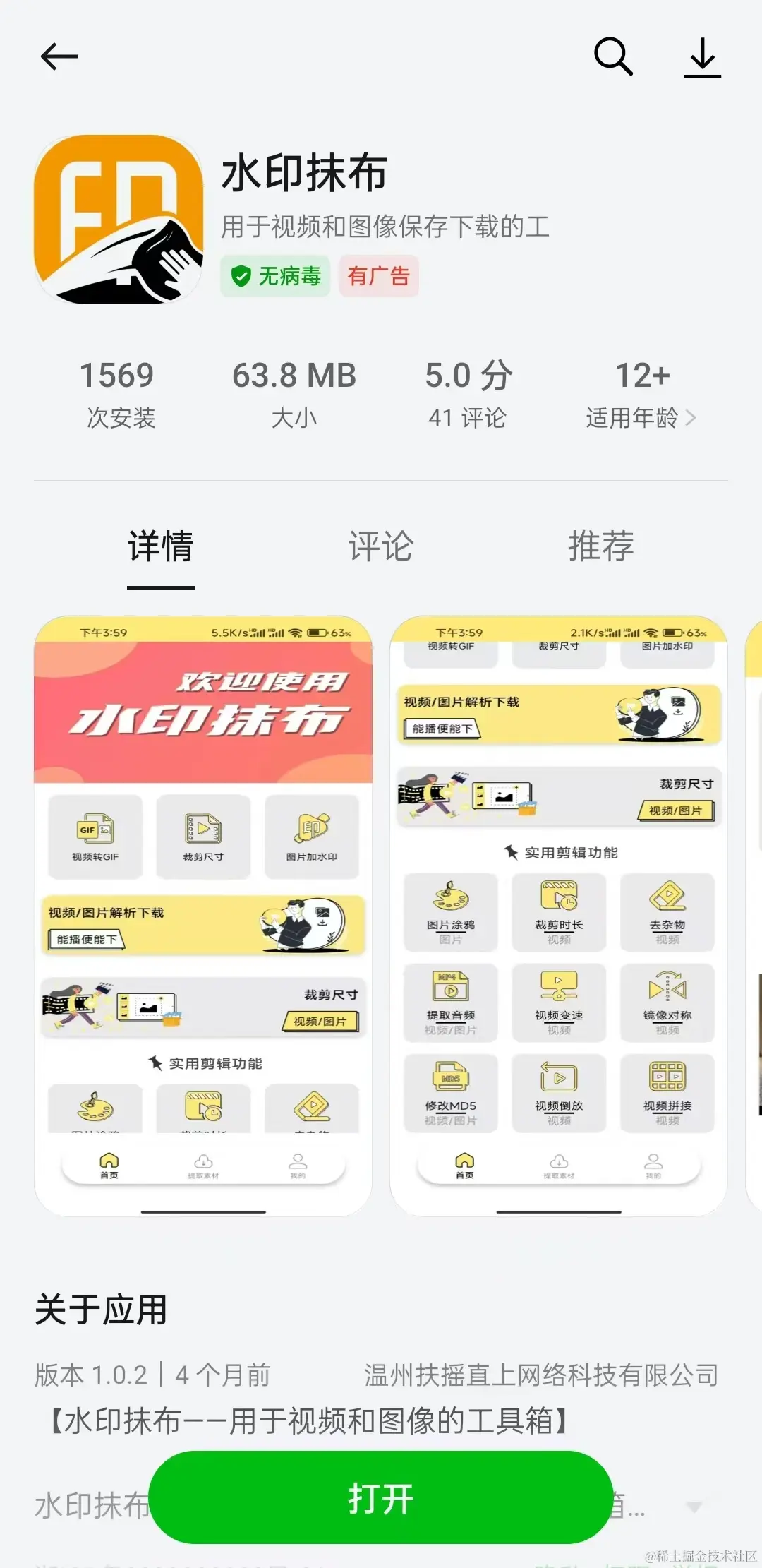Viewport: 762px width, 1568px height.
Task: Switch to the 推荐 tab
Action: [601, 546]
